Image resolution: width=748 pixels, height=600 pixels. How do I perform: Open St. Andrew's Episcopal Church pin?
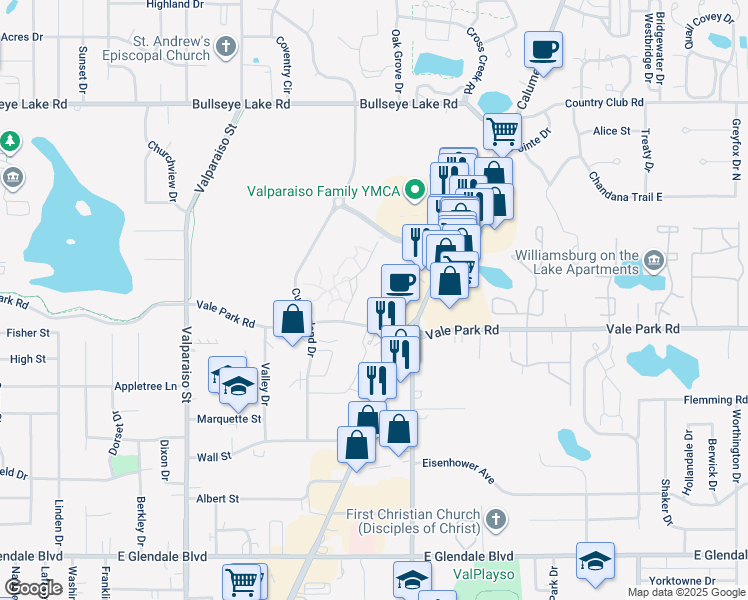click(x=226, y=47)
